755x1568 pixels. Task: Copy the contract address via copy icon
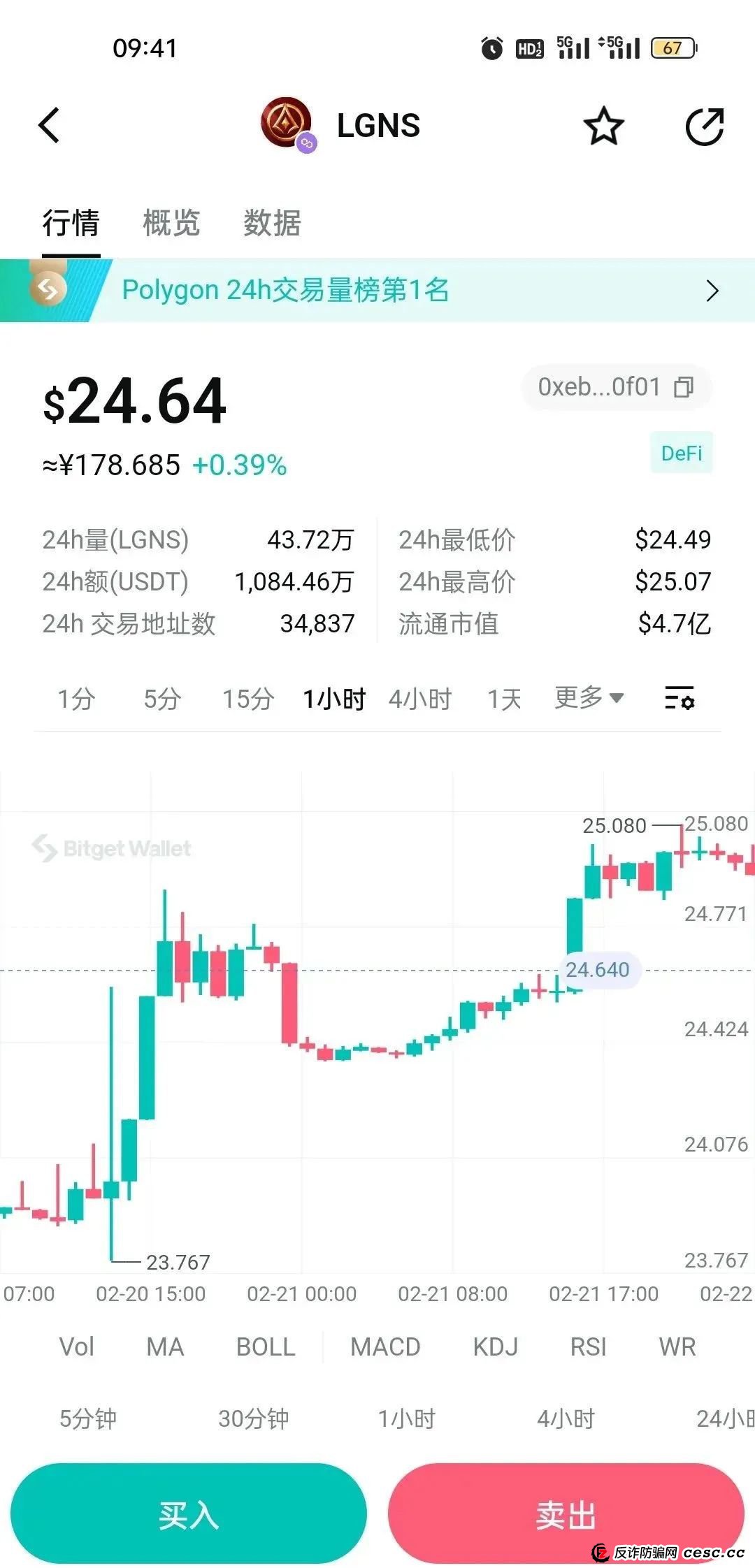683,387
